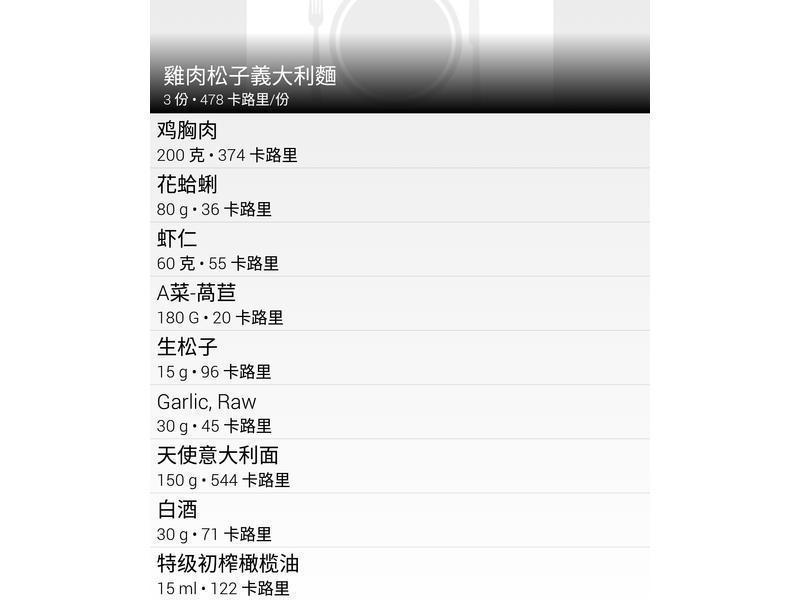Open 天使意大利面 ingredient details

coord(400,465)
